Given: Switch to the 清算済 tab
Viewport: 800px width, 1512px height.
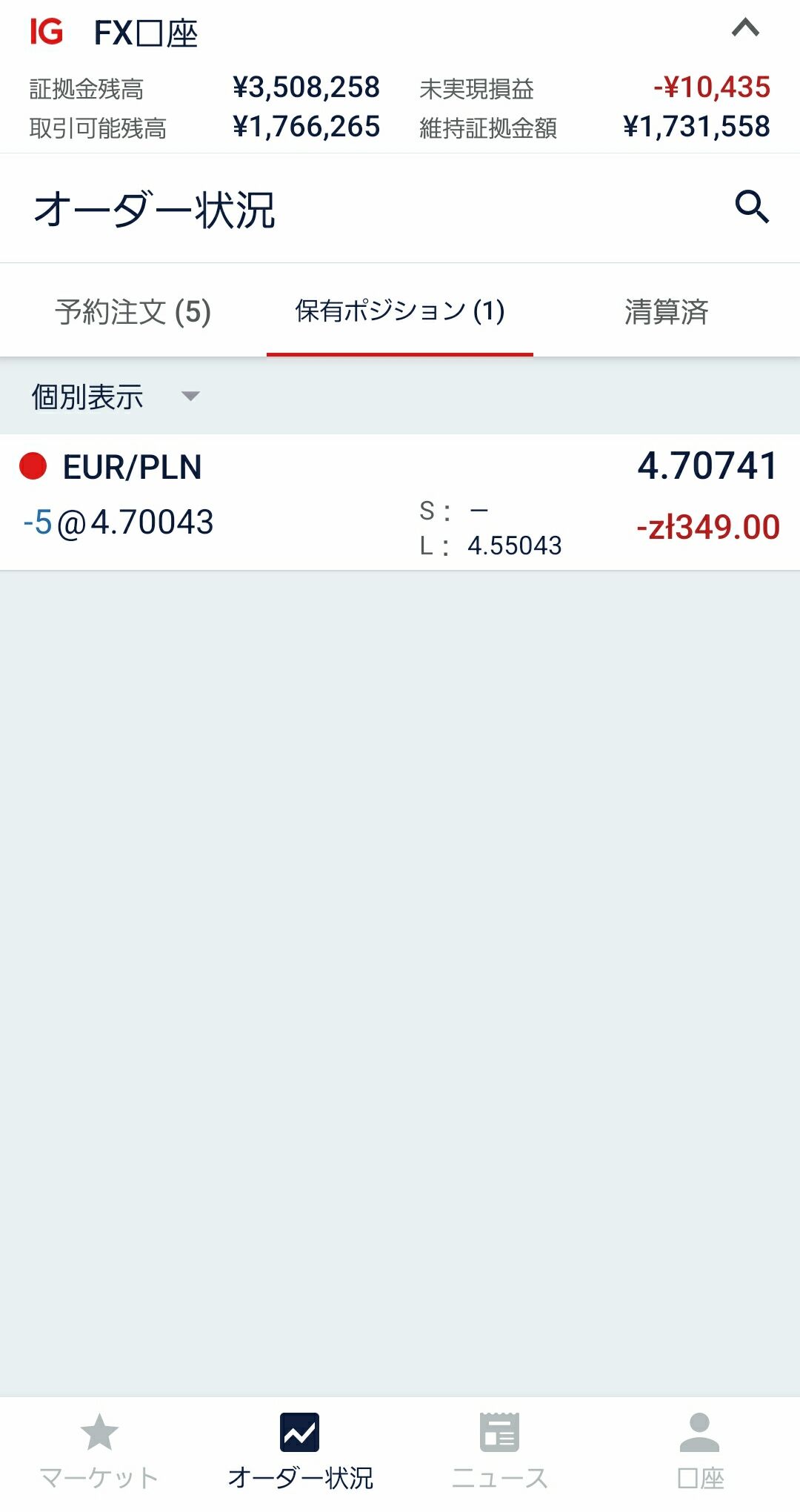Looking at the screenshot, I should (666, 311).
